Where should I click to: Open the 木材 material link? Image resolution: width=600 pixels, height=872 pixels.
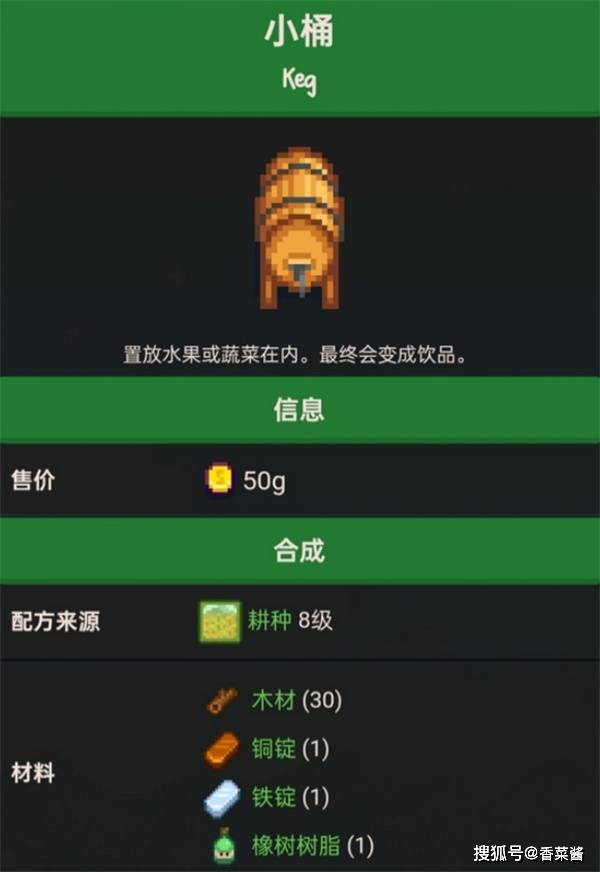coord(272,700)
